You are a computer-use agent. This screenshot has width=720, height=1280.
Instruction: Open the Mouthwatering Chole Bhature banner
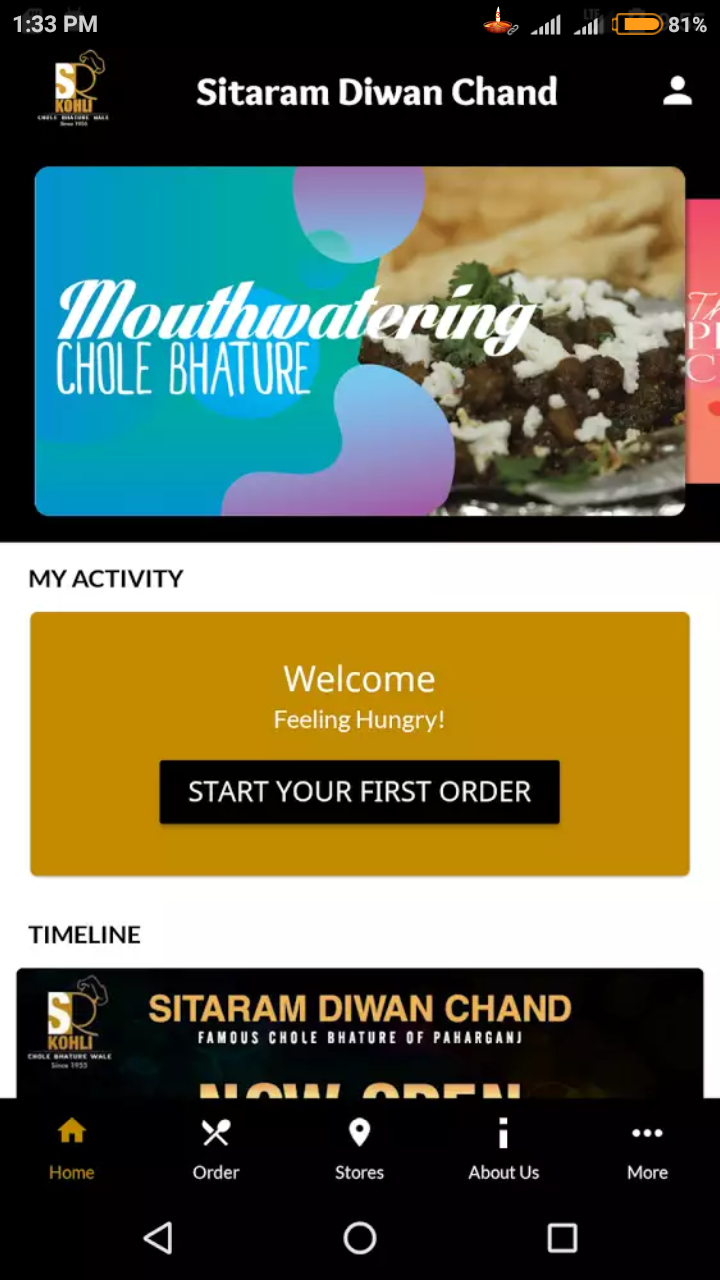point(360,341)
